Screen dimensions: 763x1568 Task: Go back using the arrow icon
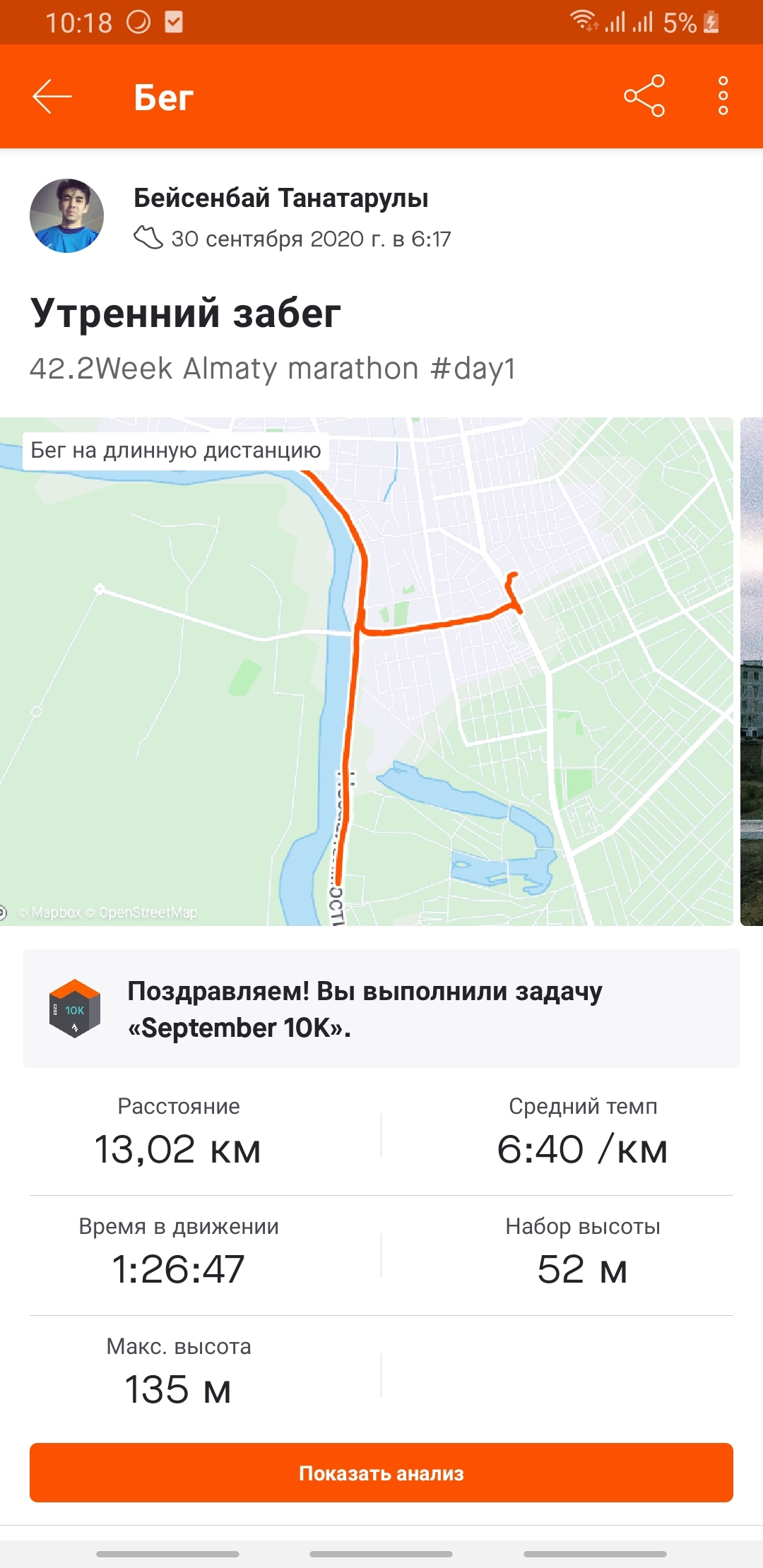52,96
